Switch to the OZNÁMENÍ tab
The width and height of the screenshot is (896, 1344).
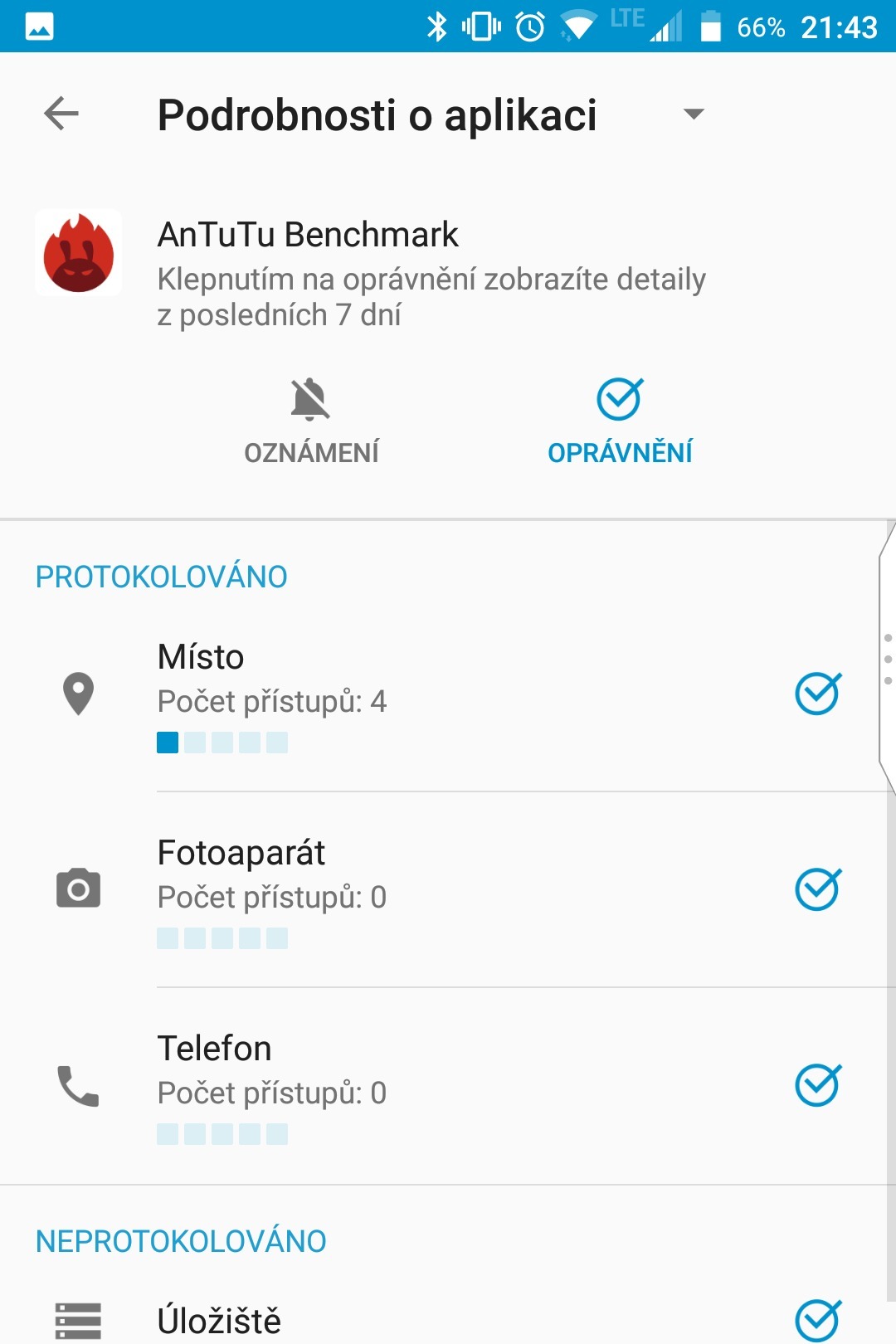(x=311, y=452)
